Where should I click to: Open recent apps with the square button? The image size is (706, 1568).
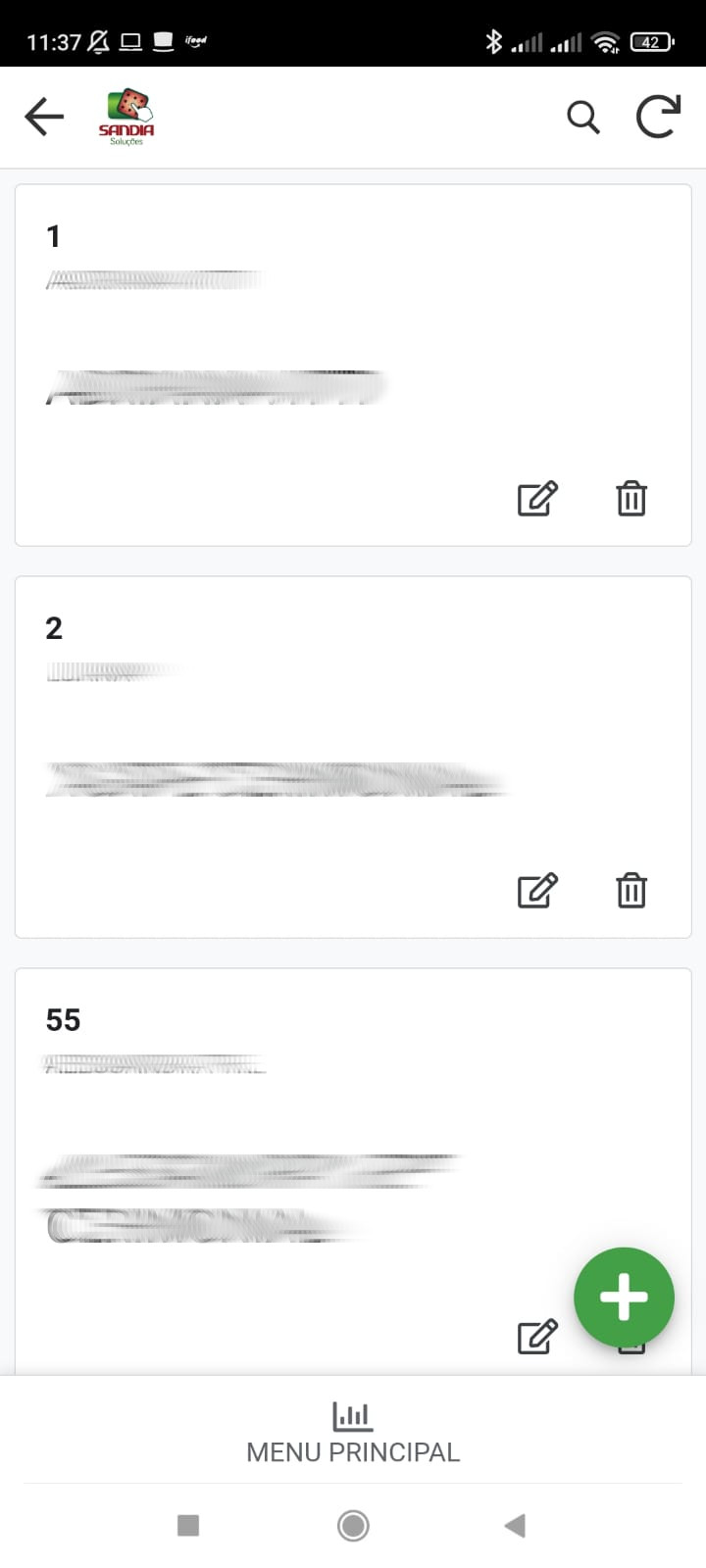(x=188, y=1525)
